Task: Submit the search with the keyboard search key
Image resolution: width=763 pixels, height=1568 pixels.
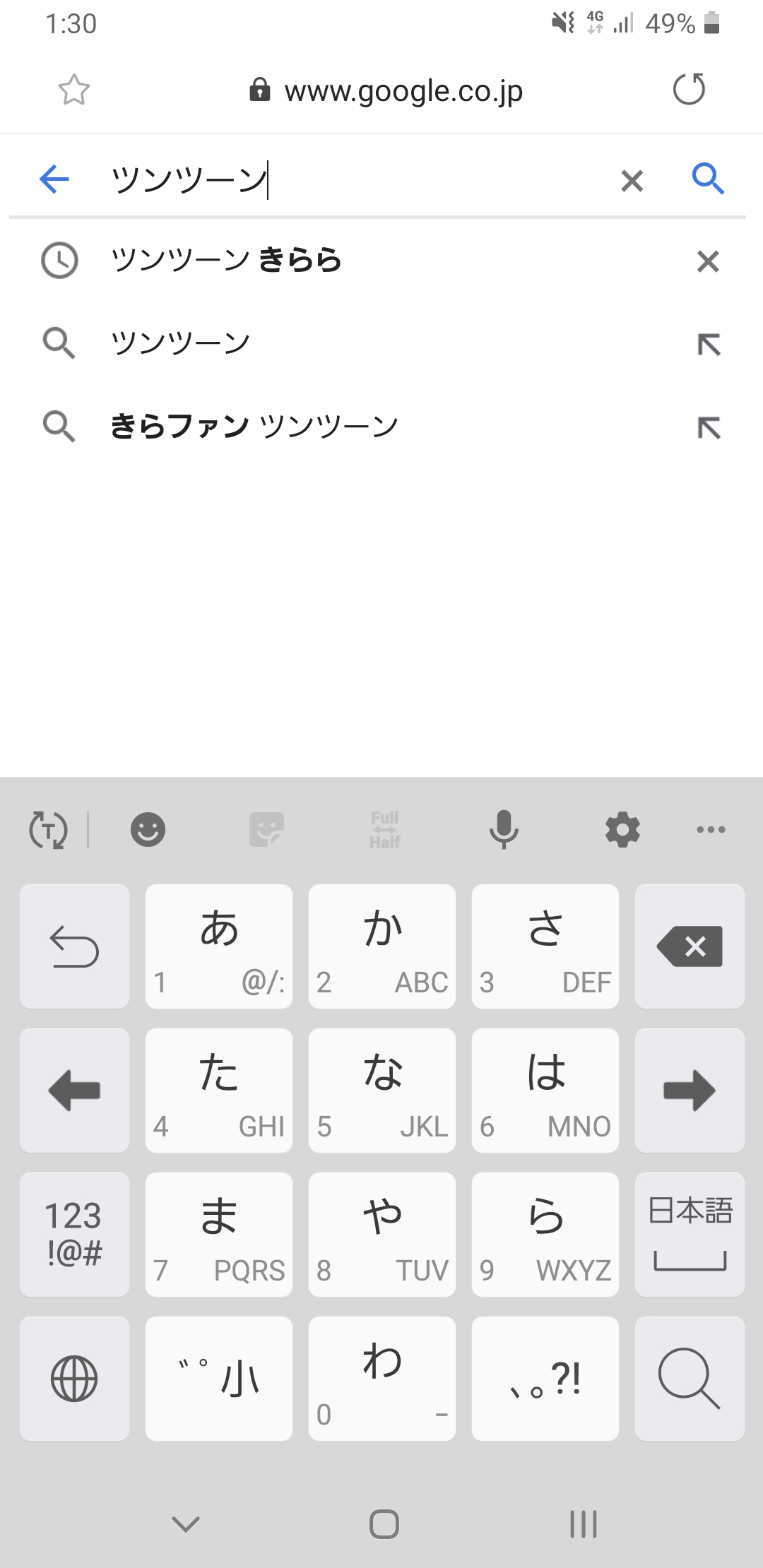Action: point(690,1379)
